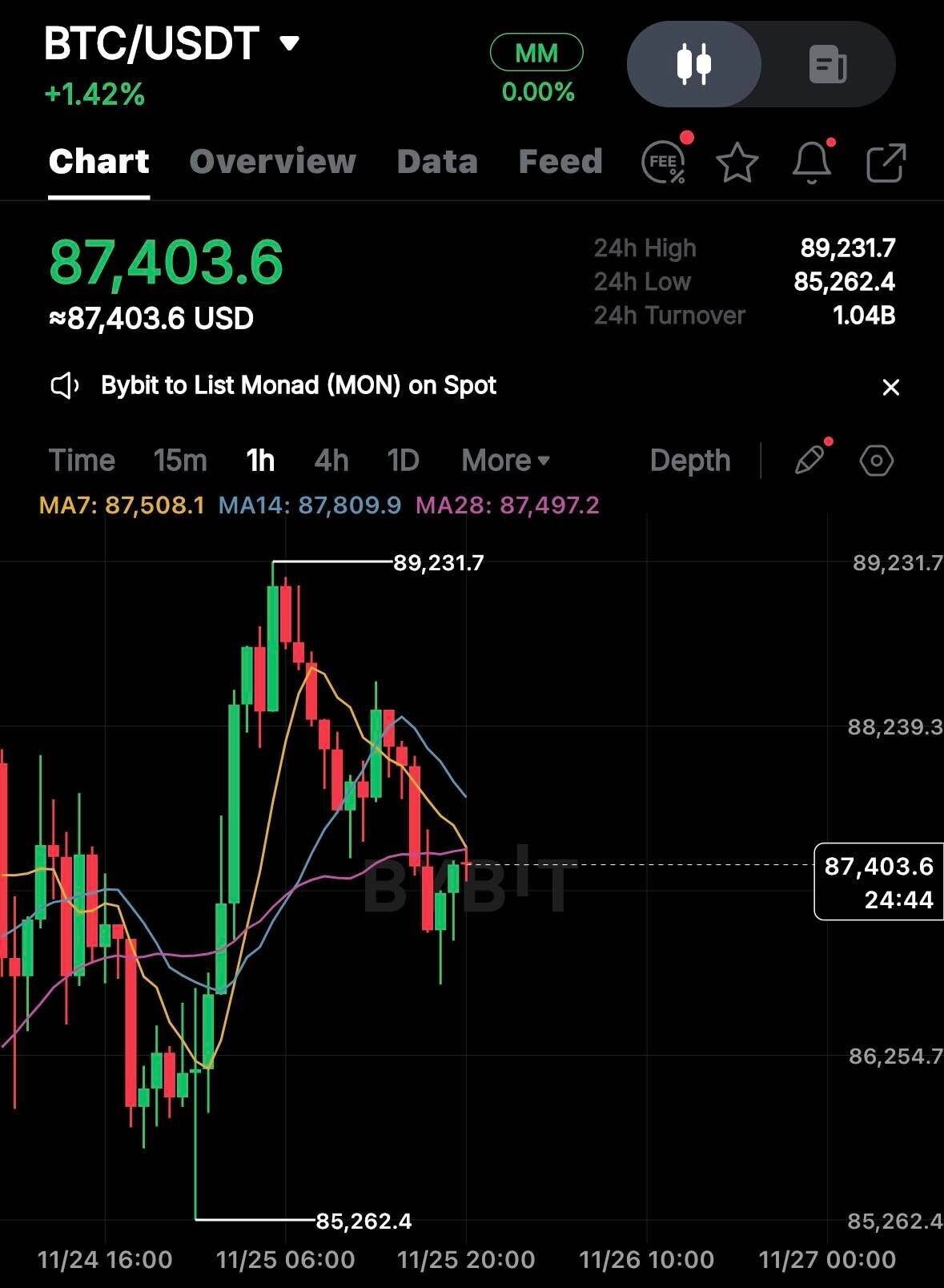Open chart settings hexagon icon
944x1288 pixels.
tap(876, 461)
